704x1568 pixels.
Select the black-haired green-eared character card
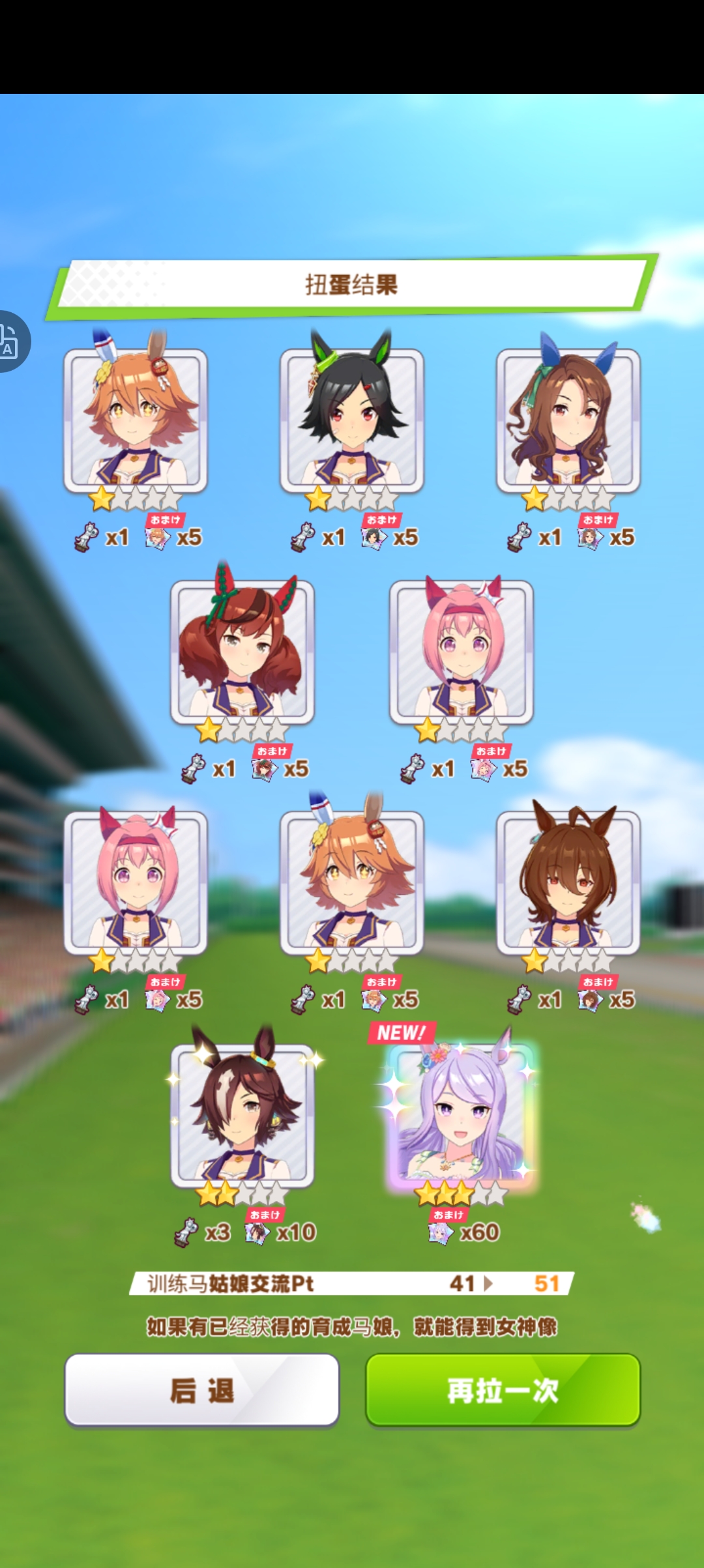pyautogui.click(x=352, y=421)
